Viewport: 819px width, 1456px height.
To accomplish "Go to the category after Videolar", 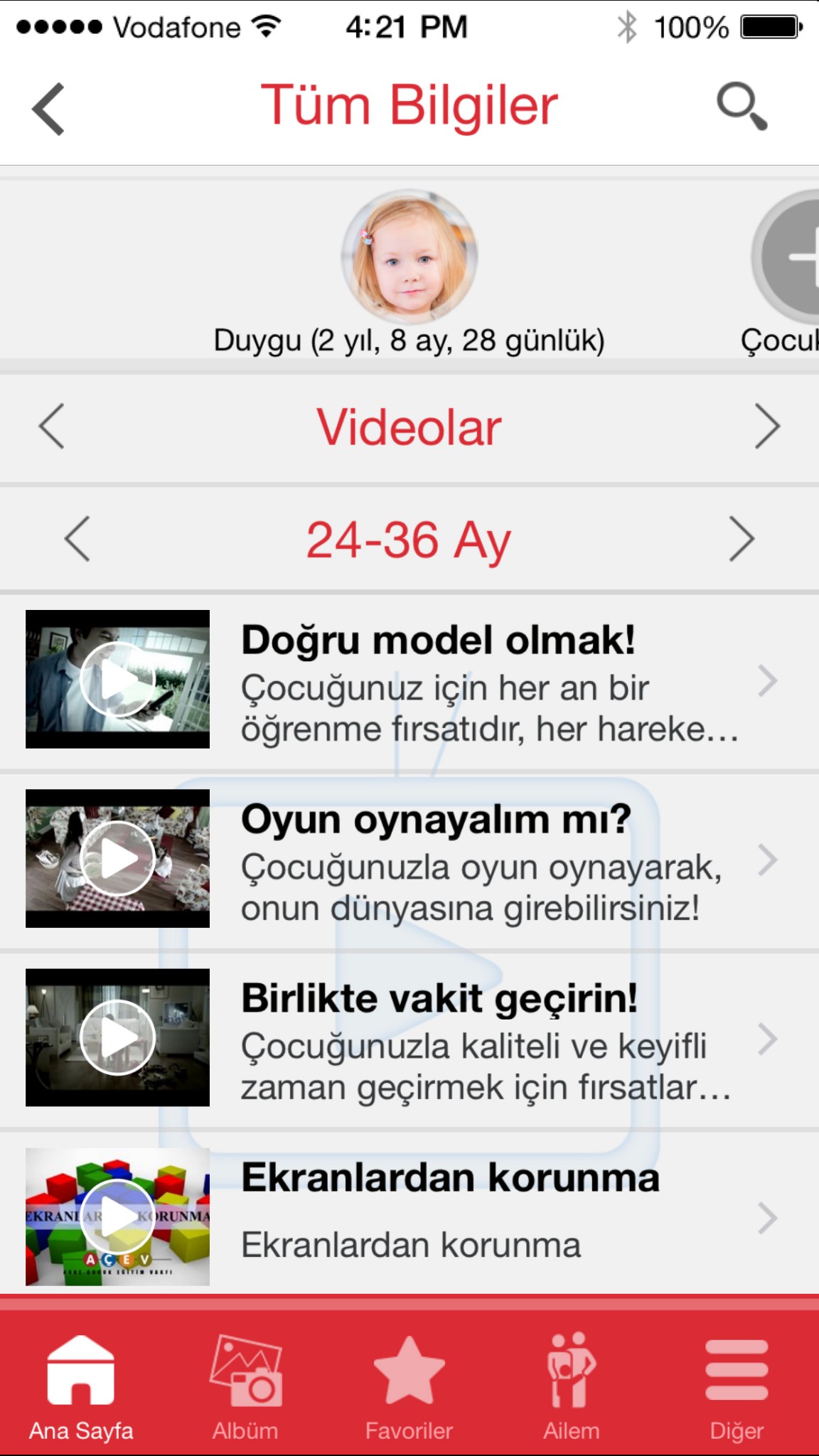I will 767,427.
